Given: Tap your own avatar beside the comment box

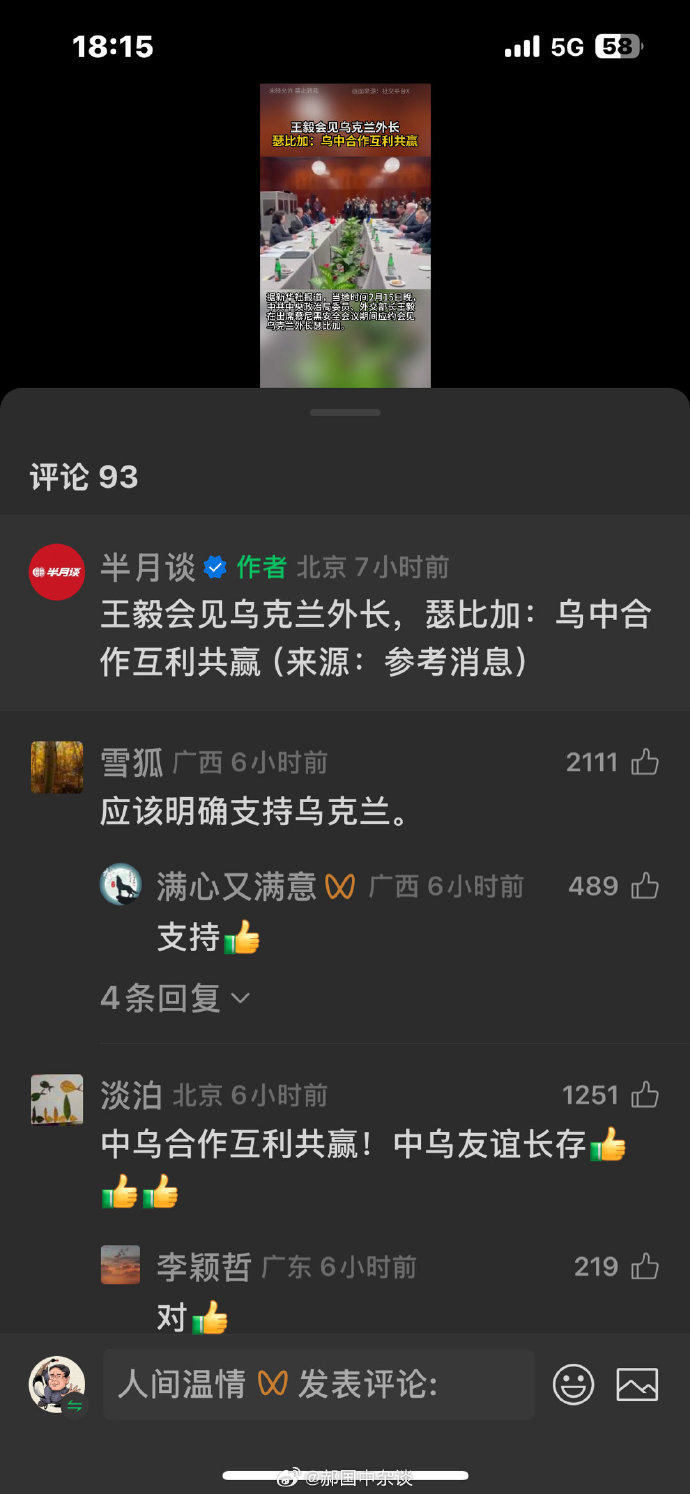Looking at the screenshot, I should pos(57,1385).
